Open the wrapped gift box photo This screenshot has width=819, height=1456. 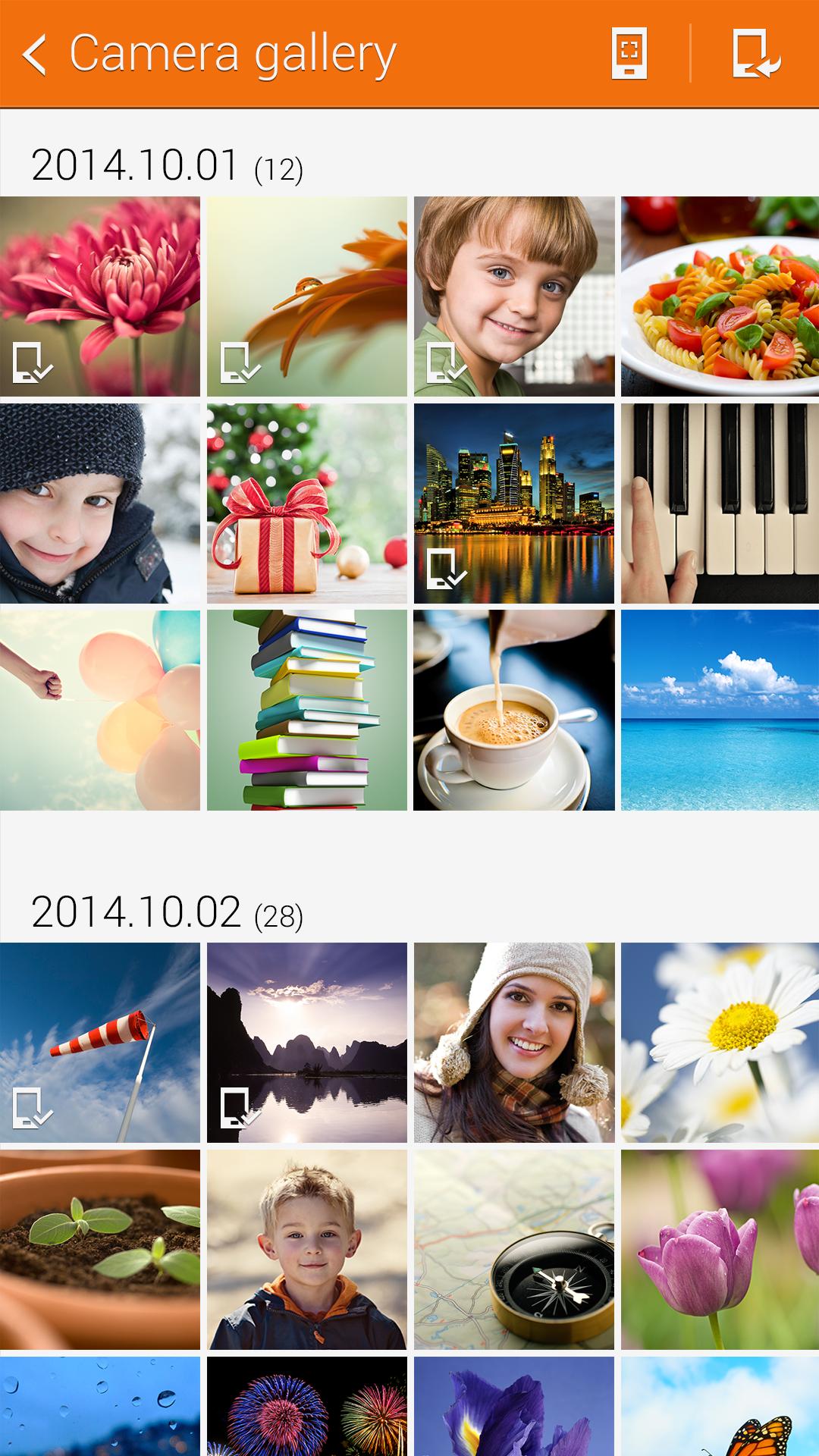click(306, 503)
